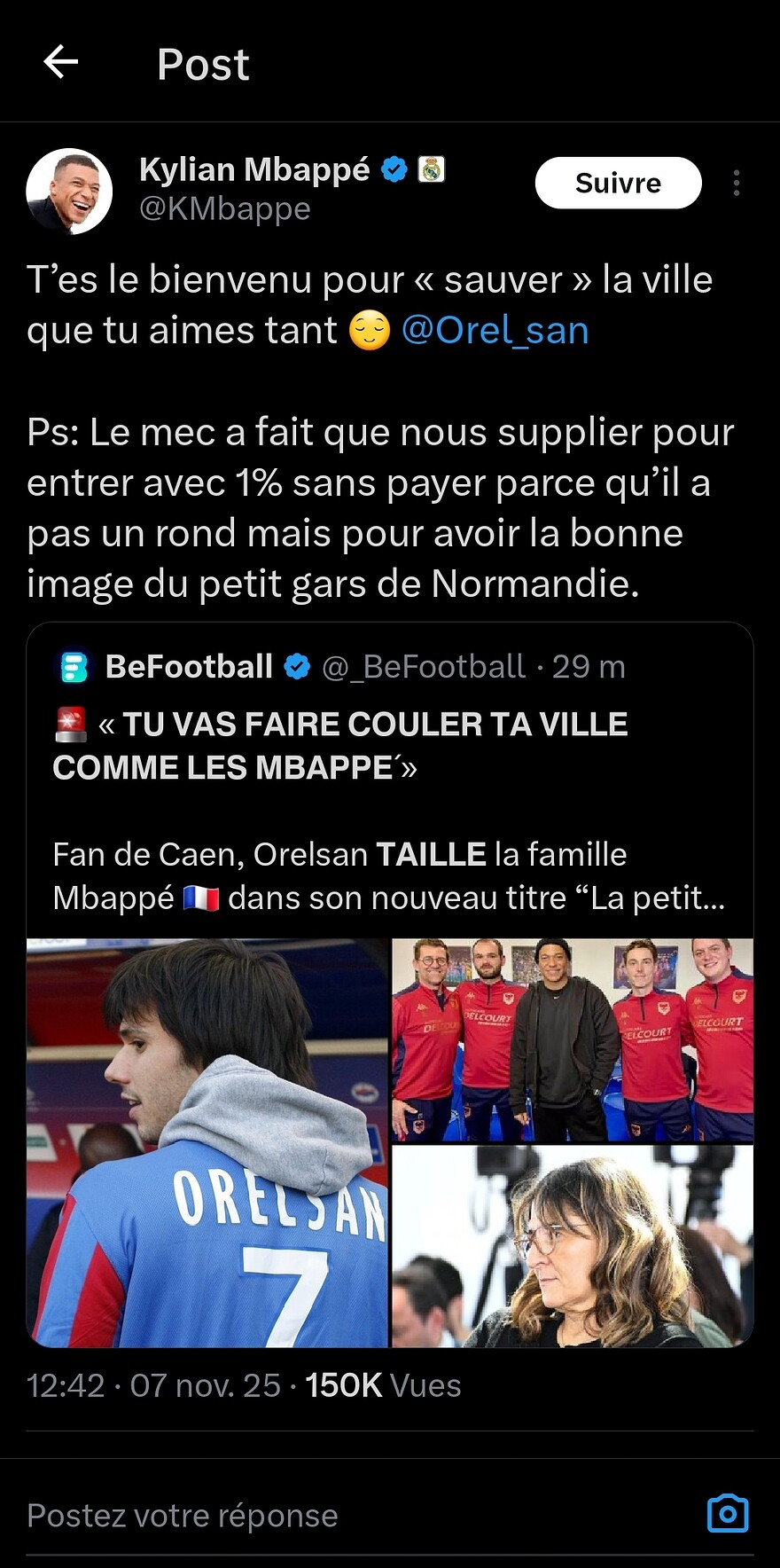View the group photo with red jerseys
Image resolution: width=780 pixels, height=1568 pixels.
pos(573,1039)
